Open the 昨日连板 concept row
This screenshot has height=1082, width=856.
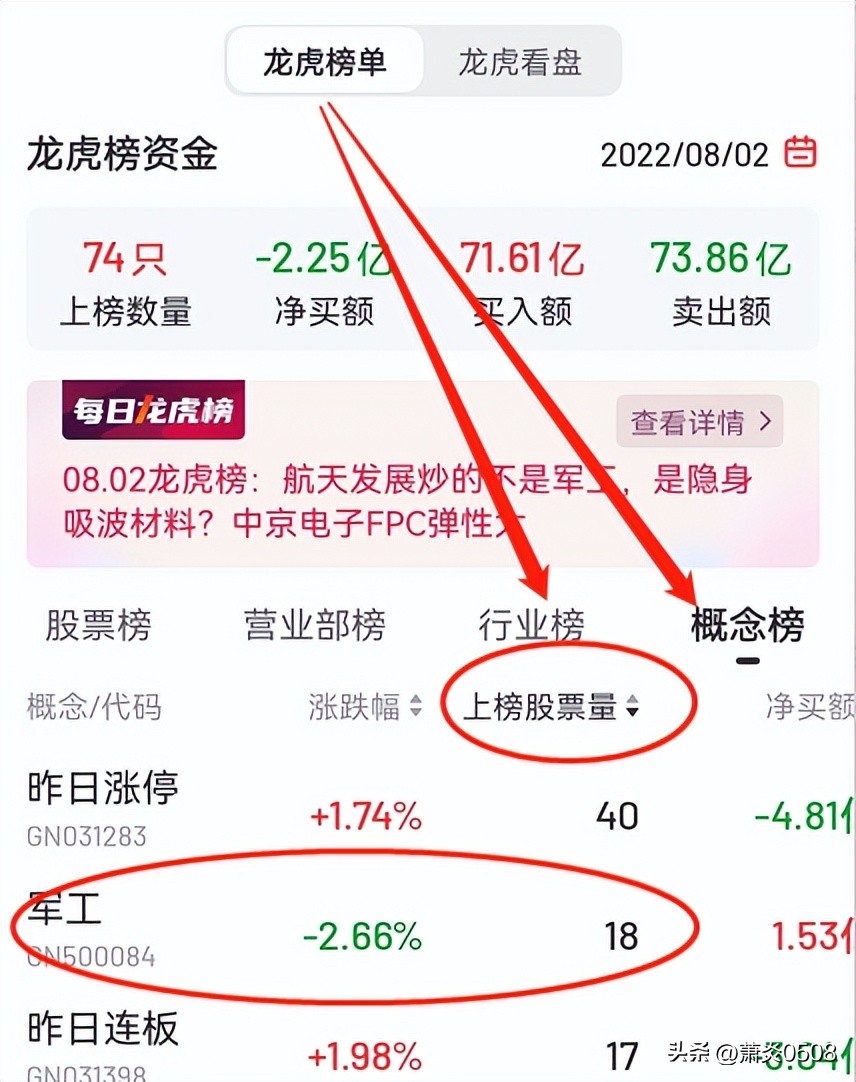click(428, 1043)
